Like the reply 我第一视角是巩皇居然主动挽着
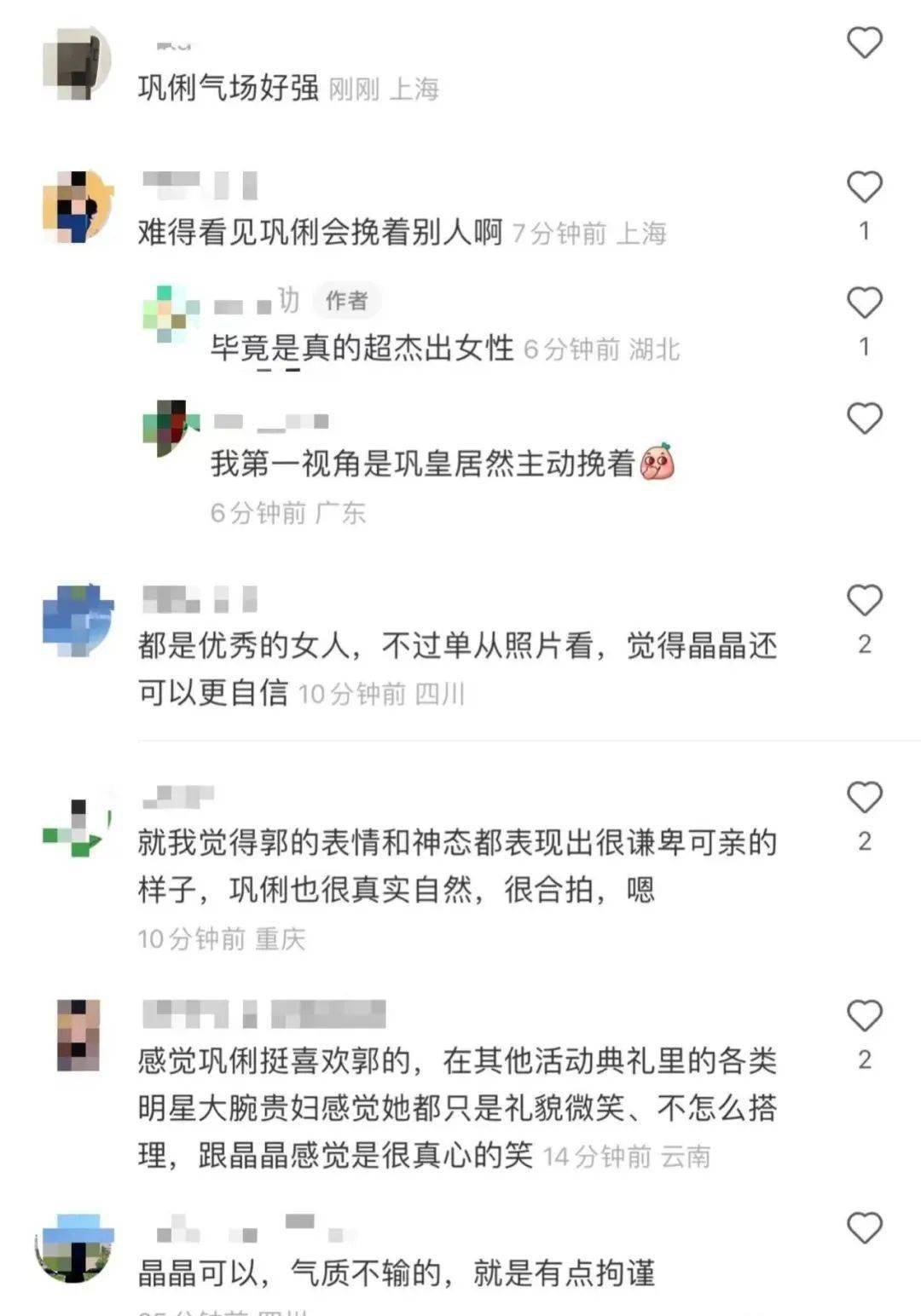 [x=864, y=418]
